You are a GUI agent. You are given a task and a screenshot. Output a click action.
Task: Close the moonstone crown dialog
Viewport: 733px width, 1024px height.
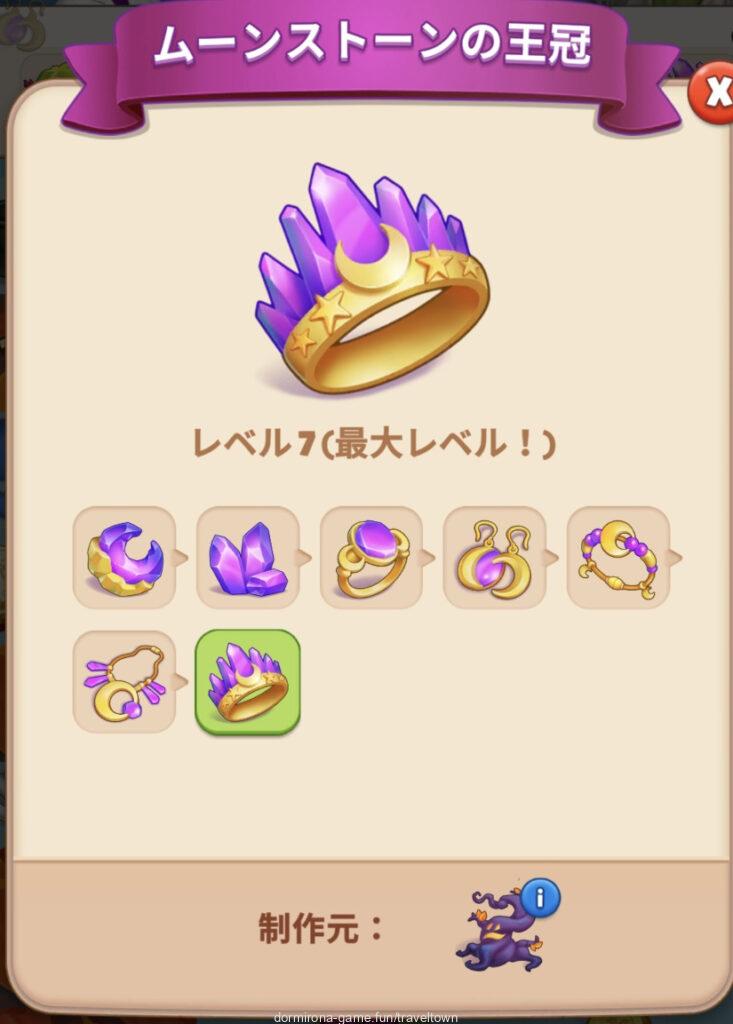tap(714, 93)
